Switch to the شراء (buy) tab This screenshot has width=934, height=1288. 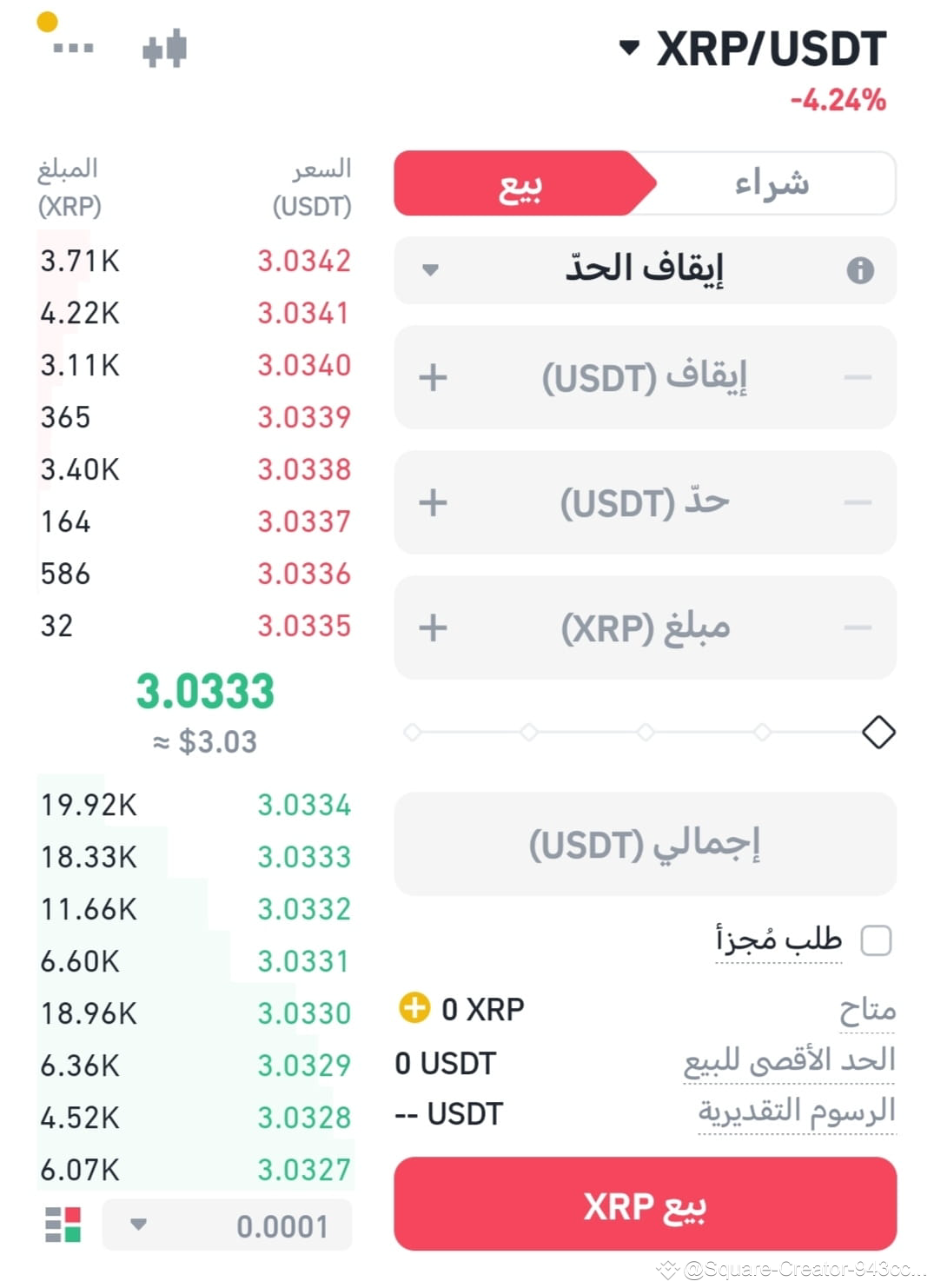[x=772, y=183]
